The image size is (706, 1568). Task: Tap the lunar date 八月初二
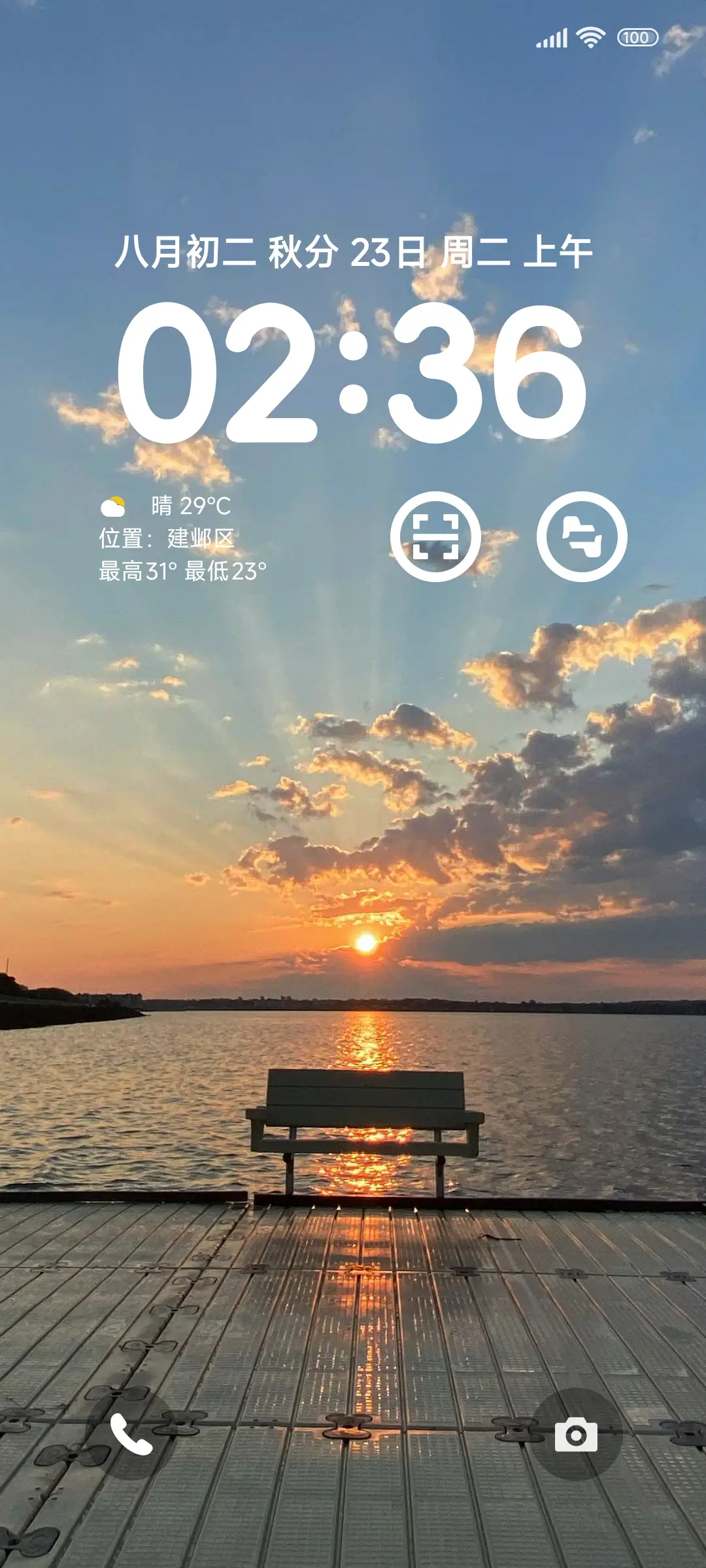coord(188,250)
